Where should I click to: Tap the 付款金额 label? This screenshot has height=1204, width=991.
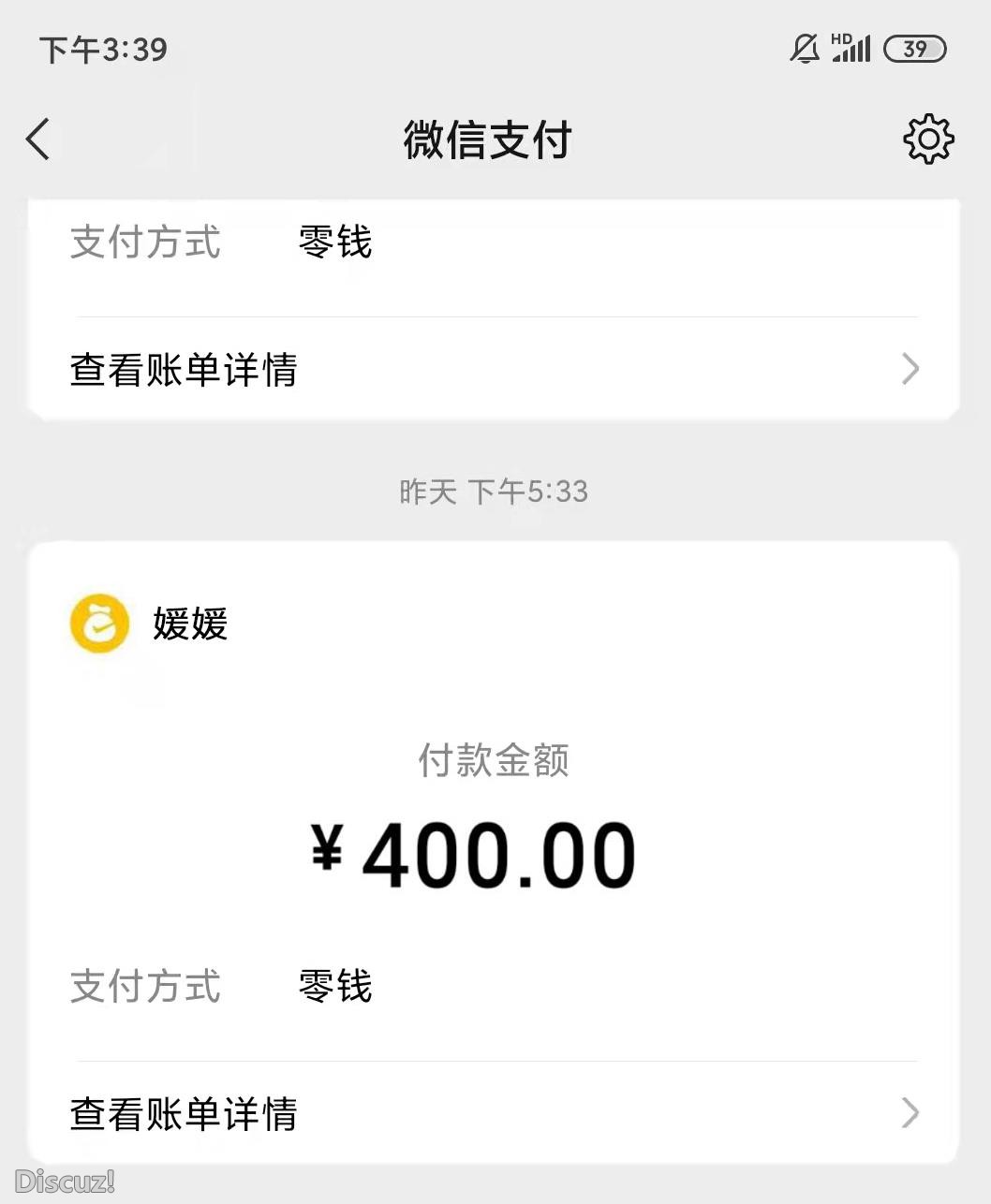tap(495, 760)
